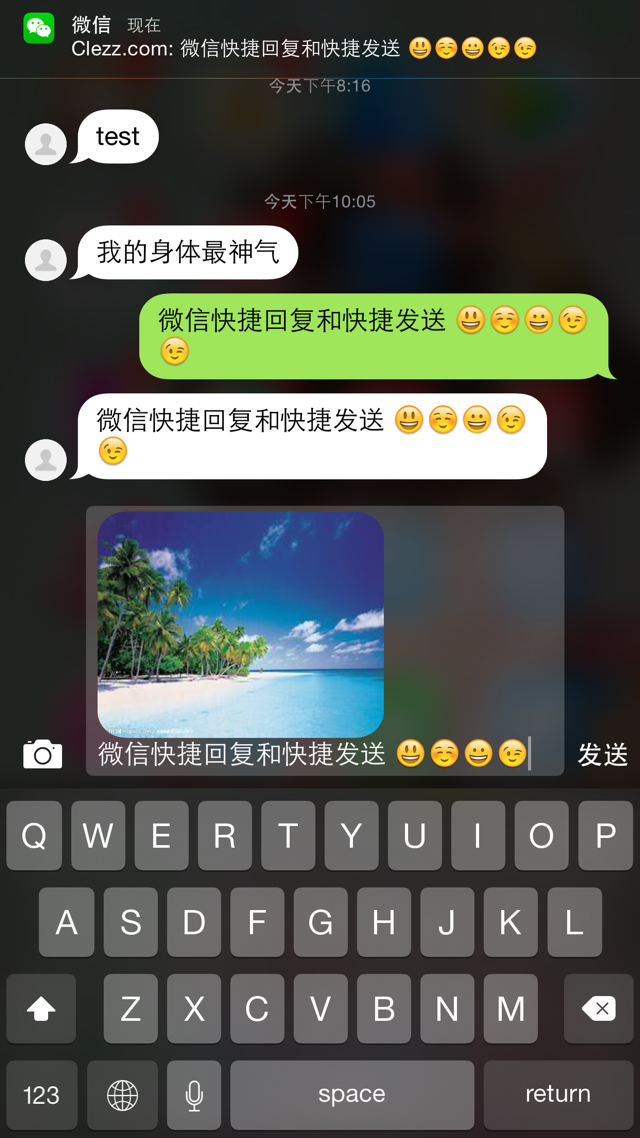Open the attached beach photo

[x=240, y=625]
